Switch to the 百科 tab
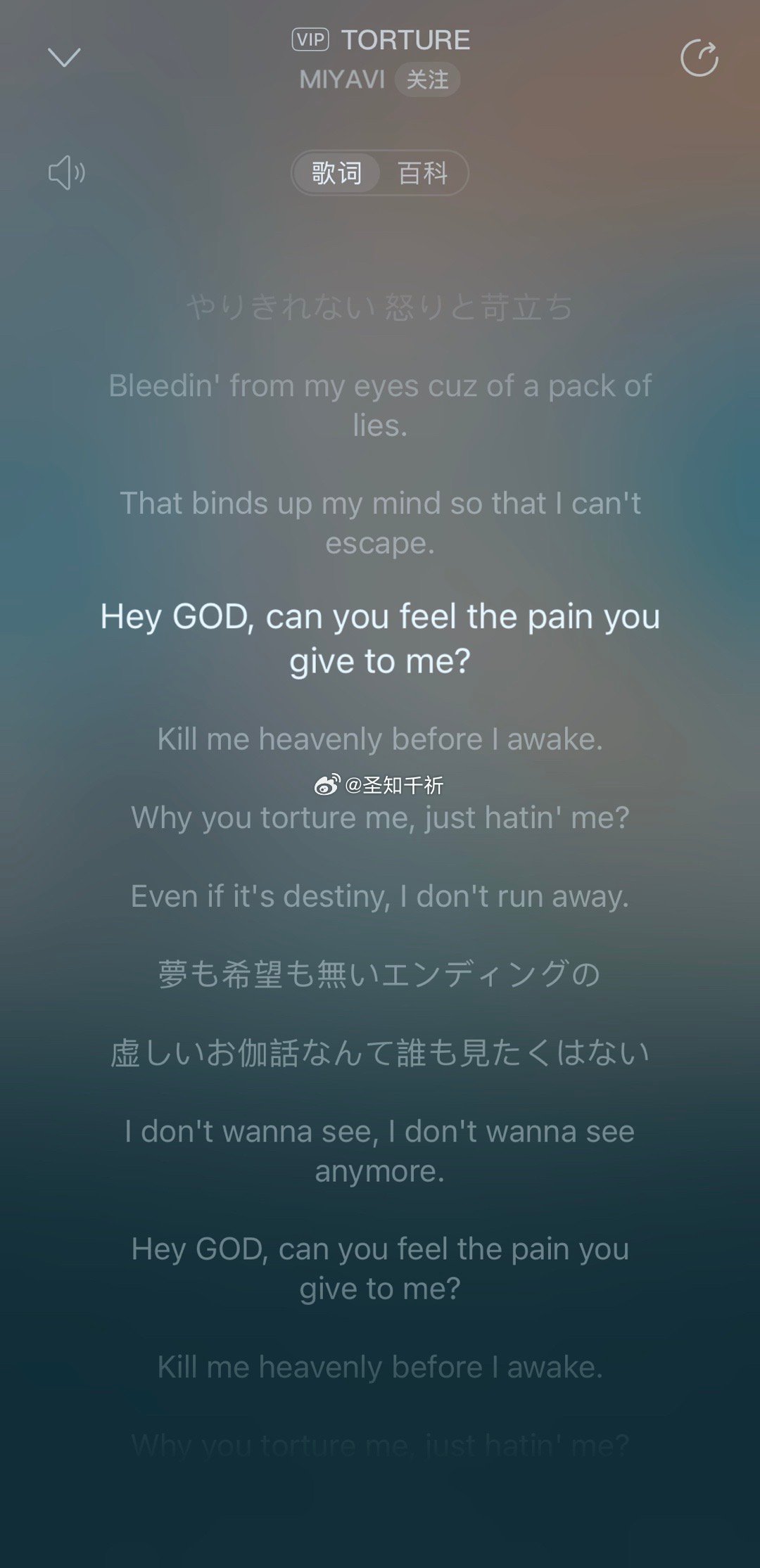The height and width of the screenshot is (1568, 760). (422, 172)
